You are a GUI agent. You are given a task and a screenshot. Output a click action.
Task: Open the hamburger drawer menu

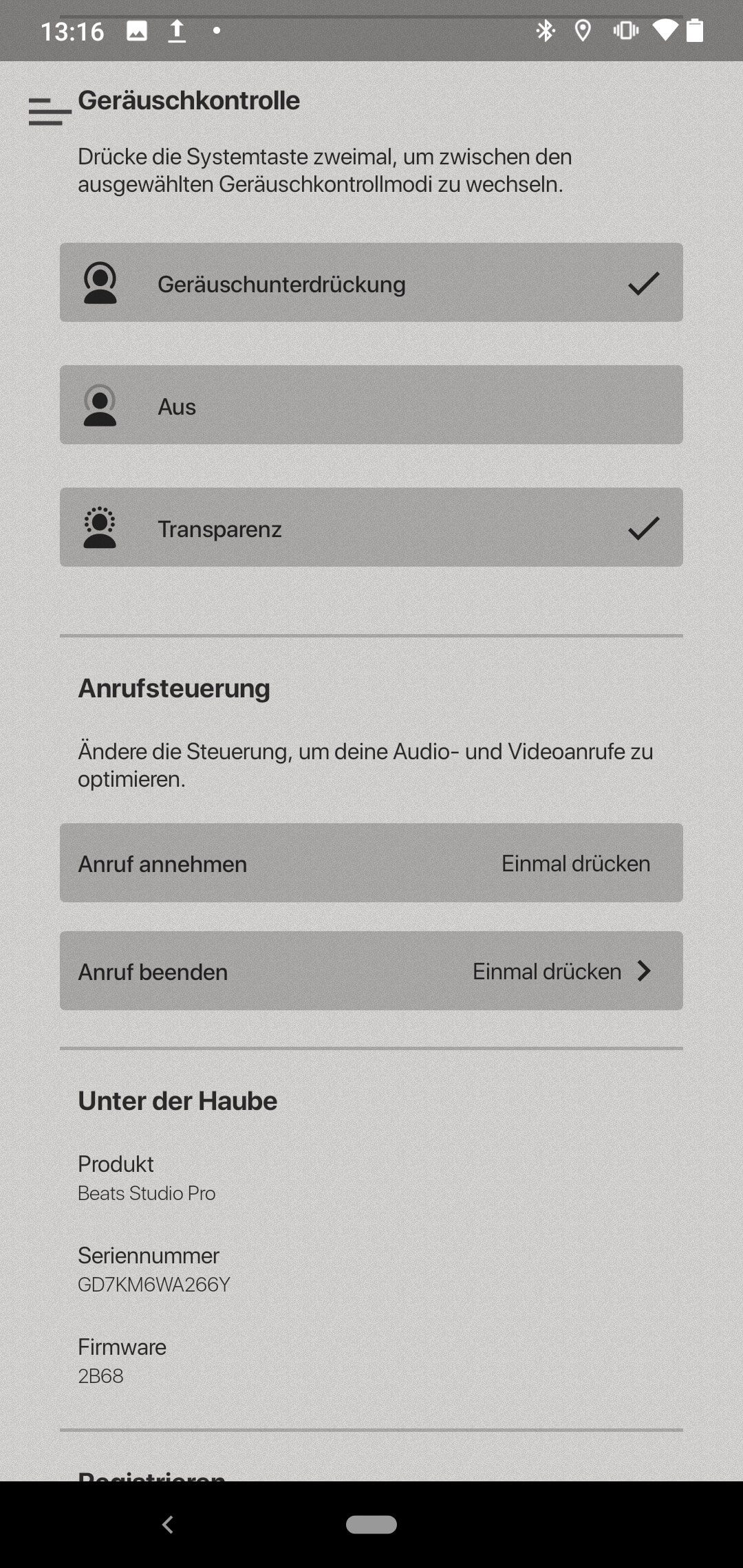[x=50, y=111]
